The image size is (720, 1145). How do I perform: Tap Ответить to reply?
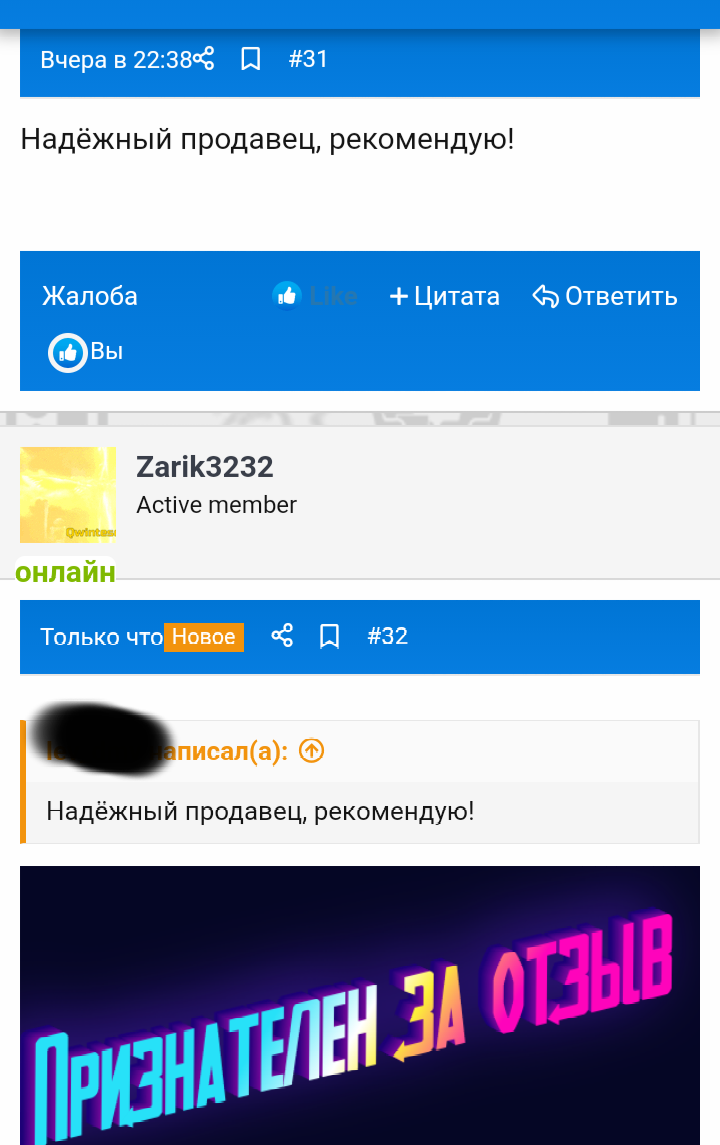click(x=605, y=296)
